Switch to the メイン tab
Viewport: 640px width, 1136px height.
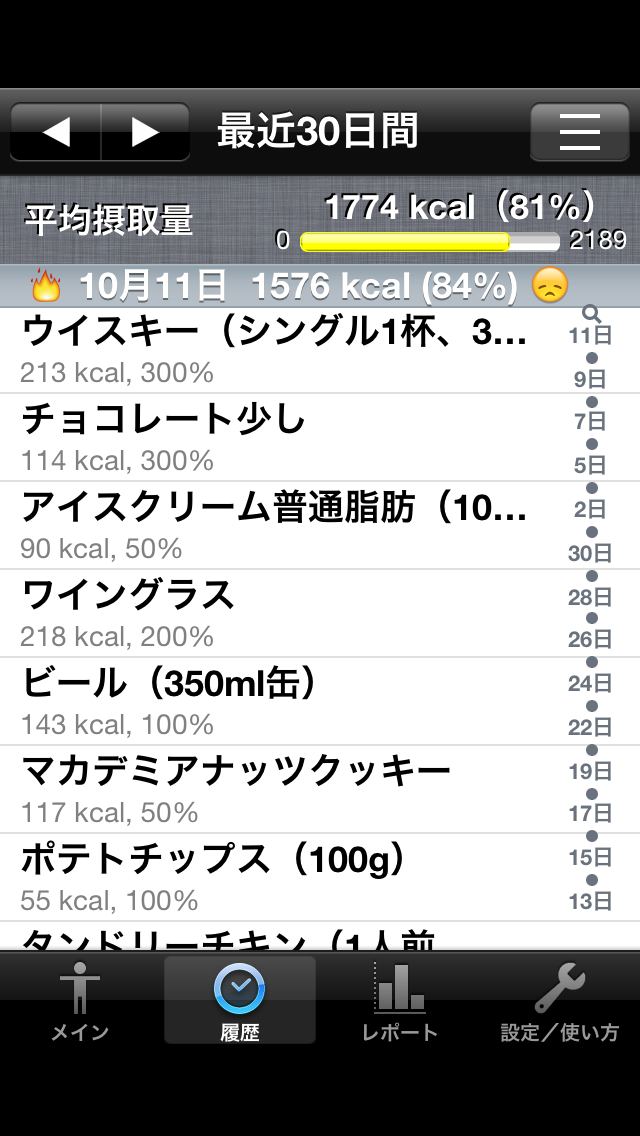pyautogui.click(x=80, y=1000)
